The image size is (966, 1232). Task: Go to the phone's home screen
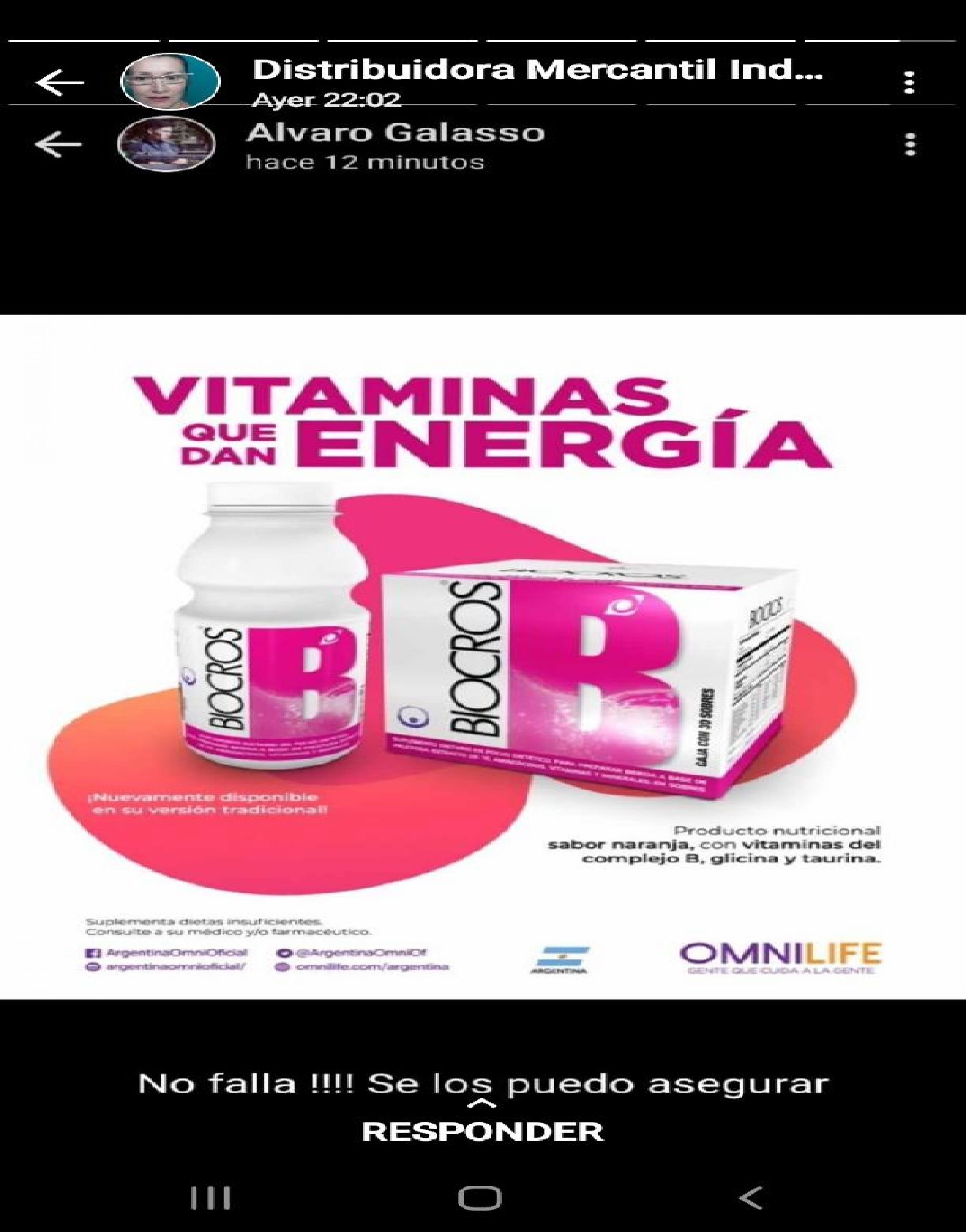click(x=480, y=1198)
